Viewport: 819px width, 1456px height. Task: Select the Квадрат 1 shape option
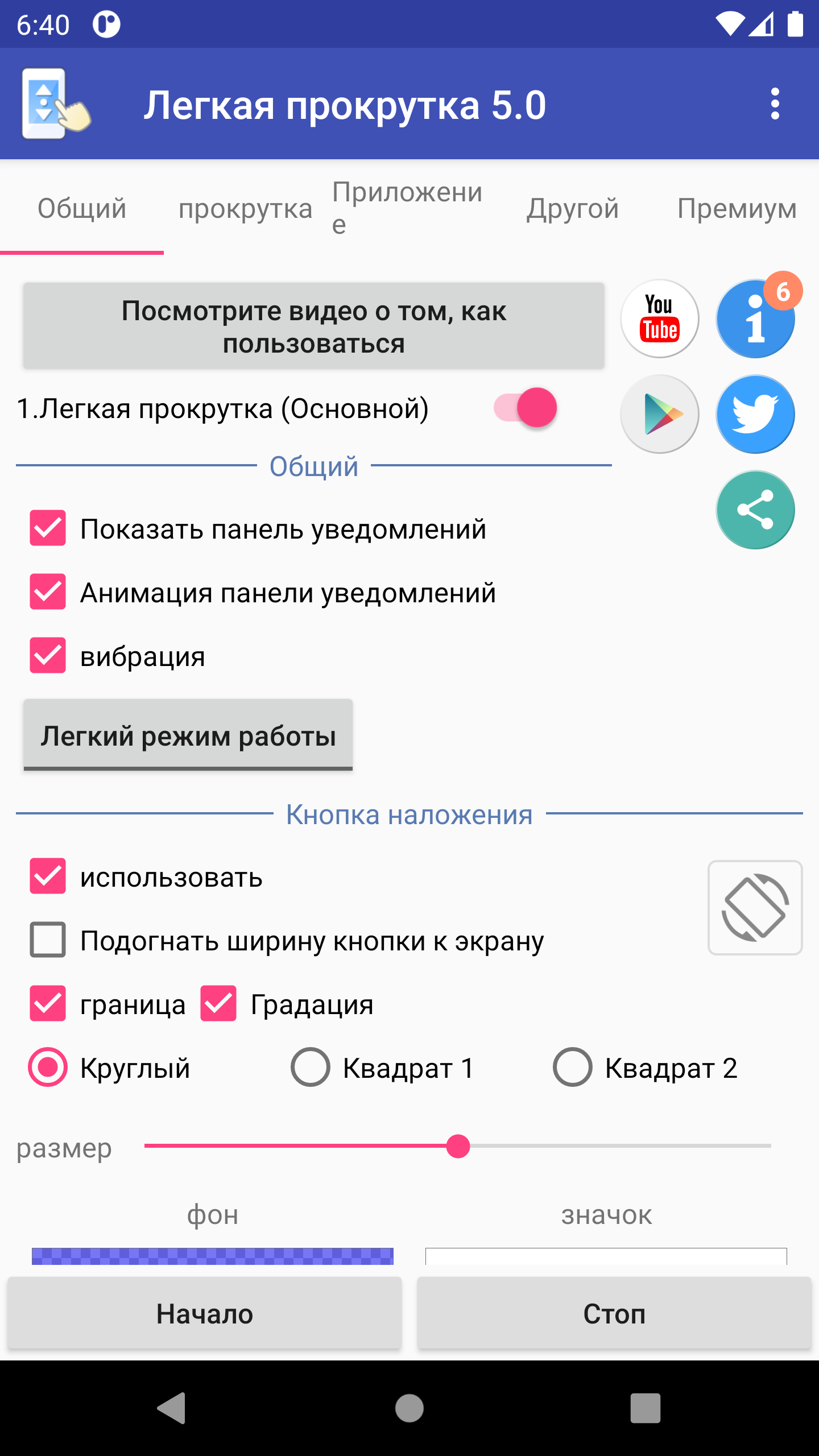click(x=311, y=1068)
